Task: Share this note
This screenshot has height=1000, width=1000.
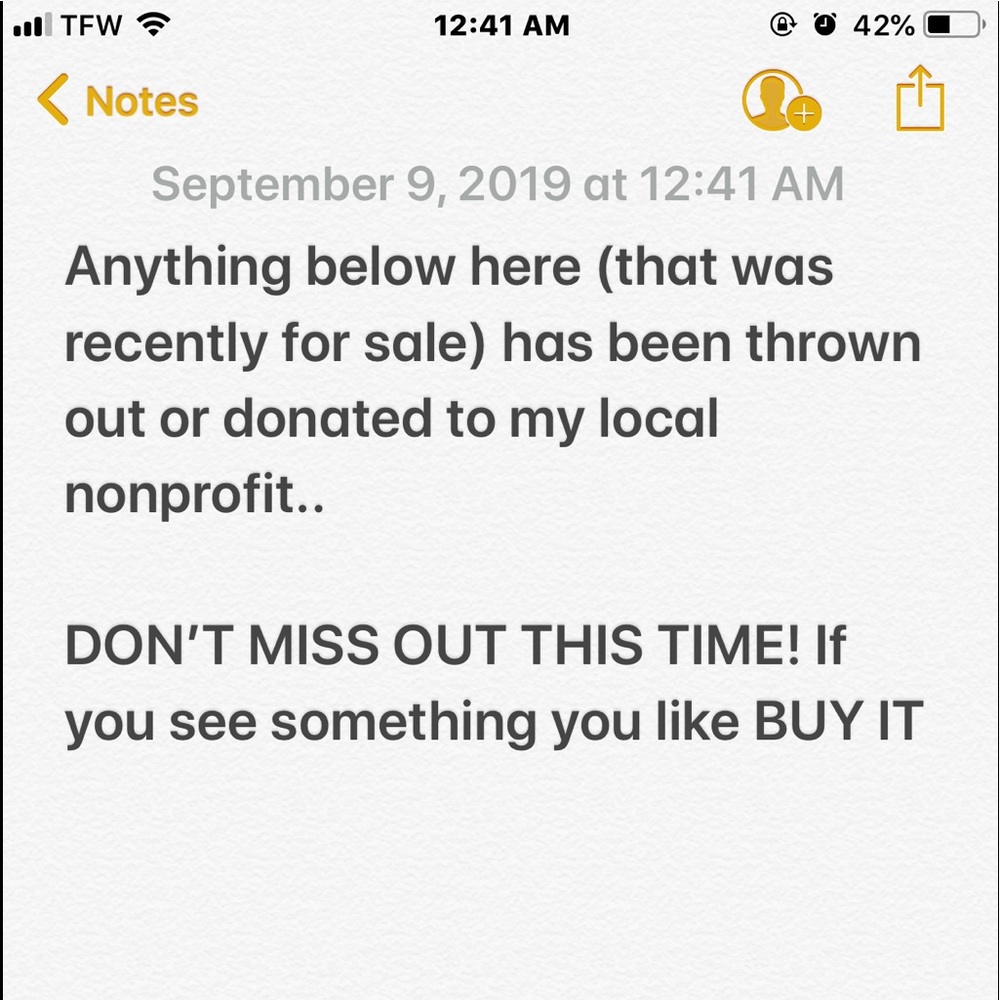Action: point(920,99)
